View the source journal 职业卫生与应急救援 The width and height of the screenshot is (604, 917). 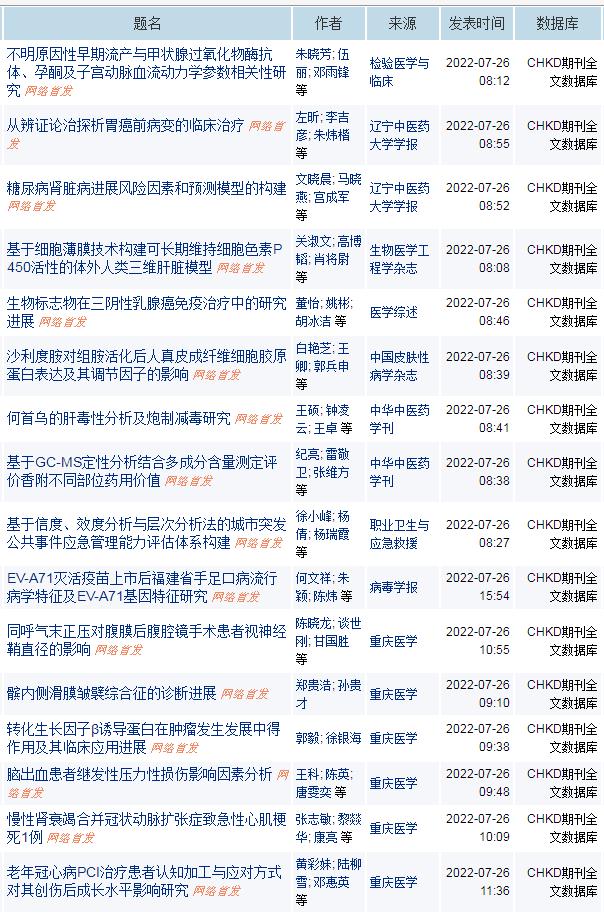pyautogui.click(x=399, y=533)
